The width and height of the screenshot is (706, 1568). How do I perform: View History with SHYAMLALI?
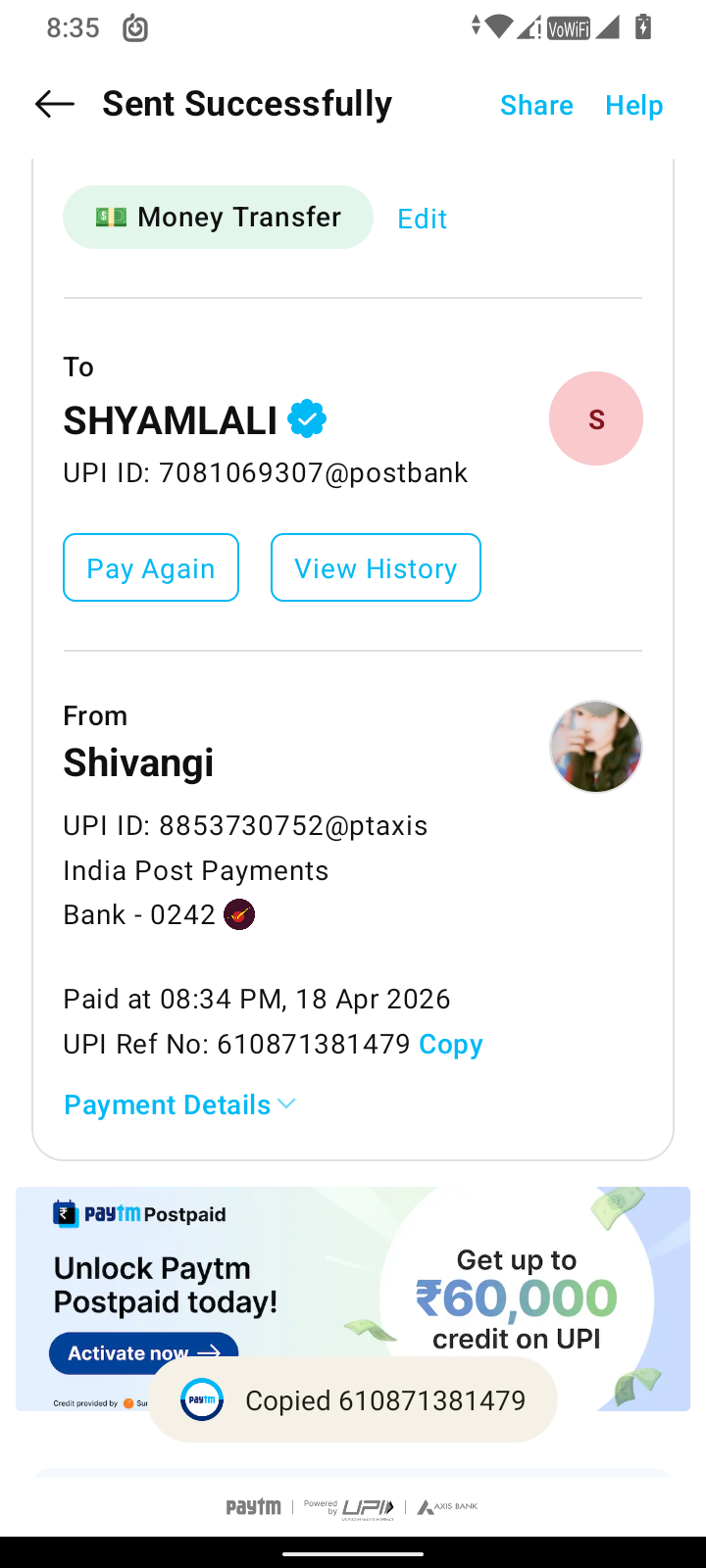[376, 568]
